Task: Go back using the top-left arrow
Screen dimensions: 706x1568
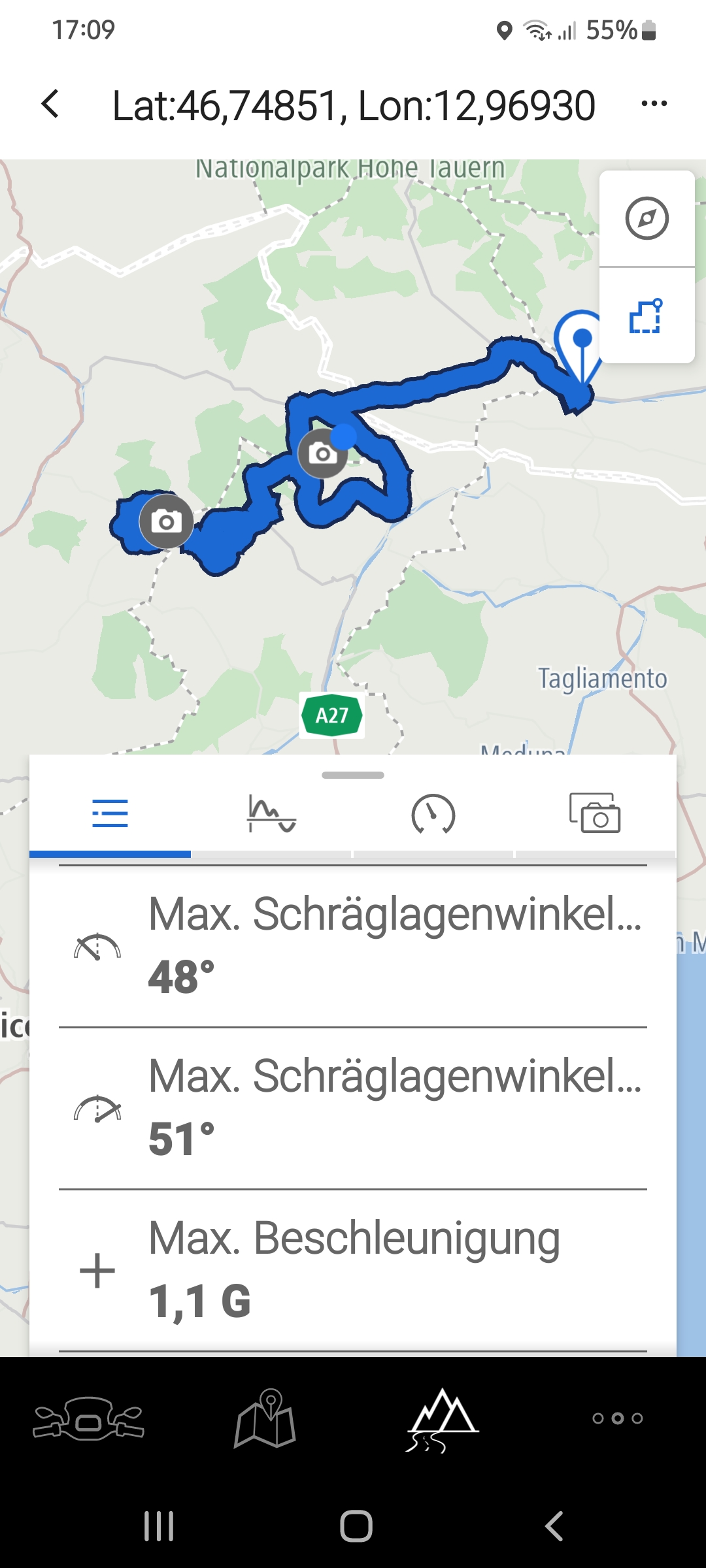Action: [50, 105]
